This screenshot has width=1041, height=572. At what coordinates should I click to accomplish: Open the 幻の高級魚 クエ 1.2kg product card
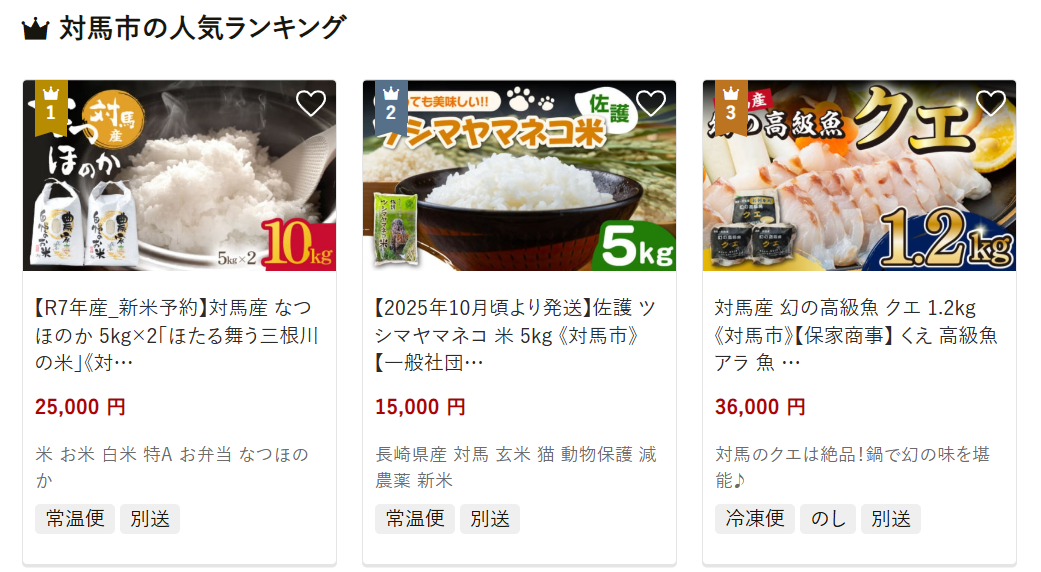point(858,334)
